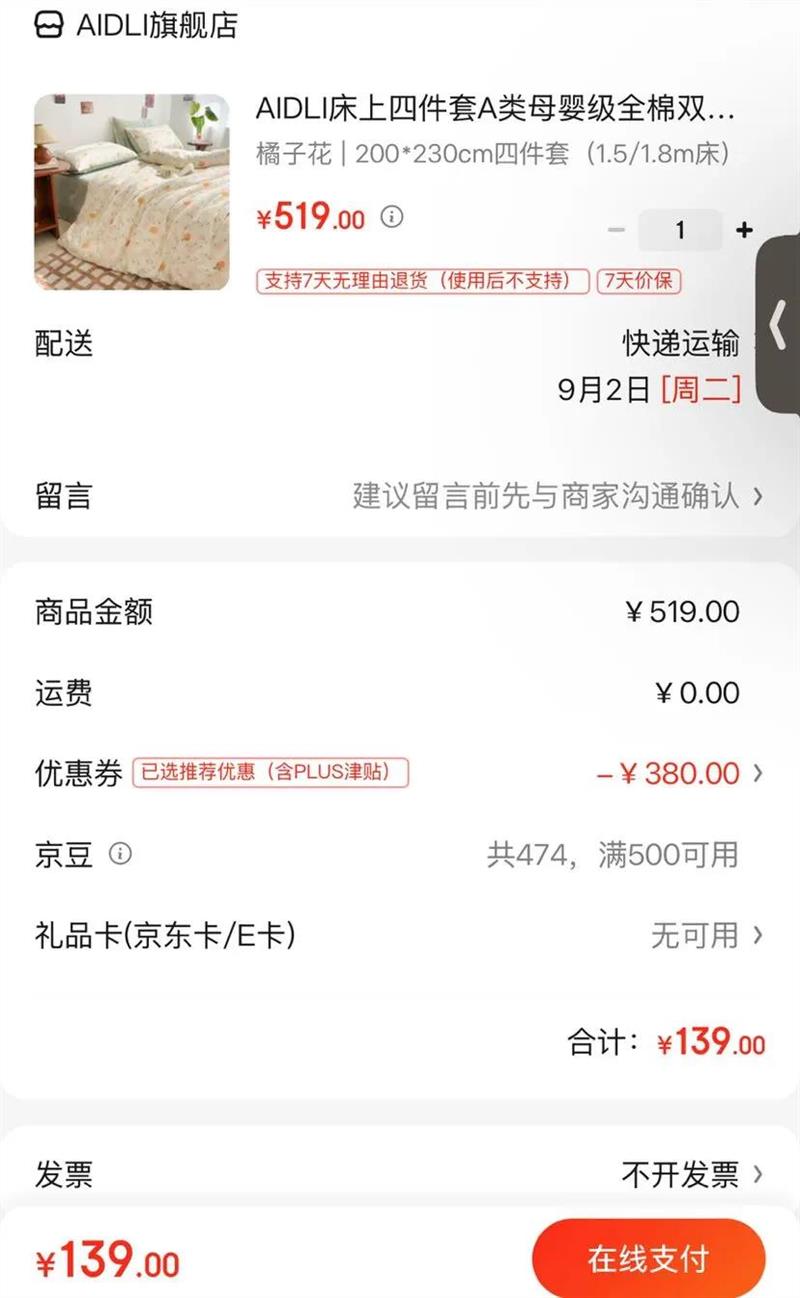Decrease the item quantity by one
Image resolution: width=800 pixels, height=1298 pixels.
(x=616, y=230)
